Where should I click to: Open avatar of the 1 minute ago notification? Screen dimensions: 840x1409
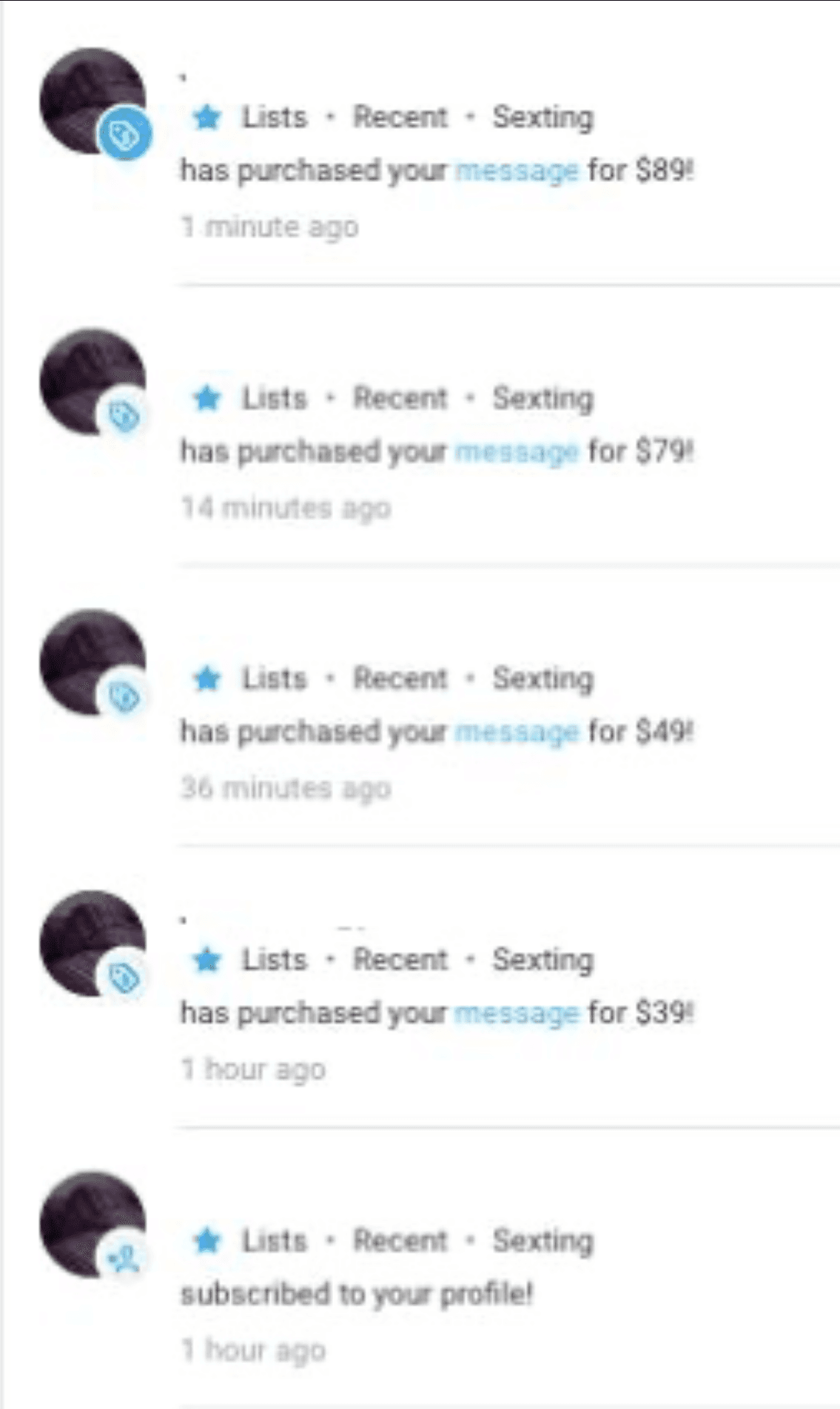[x=92, y=101]
